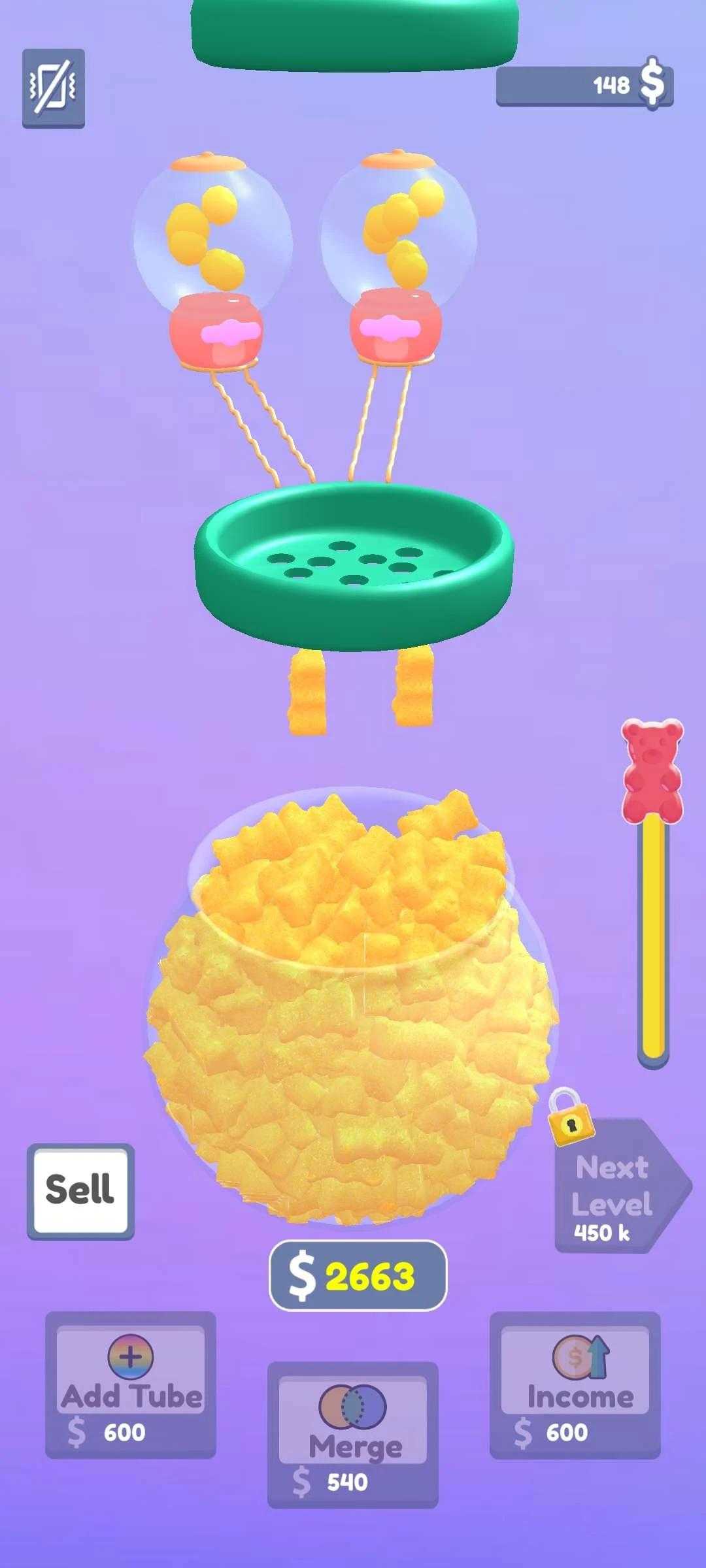The height and width of the screenshot is (1568, 706).
Task: Upgrade Income for 600
Action: coord(575,1385)
